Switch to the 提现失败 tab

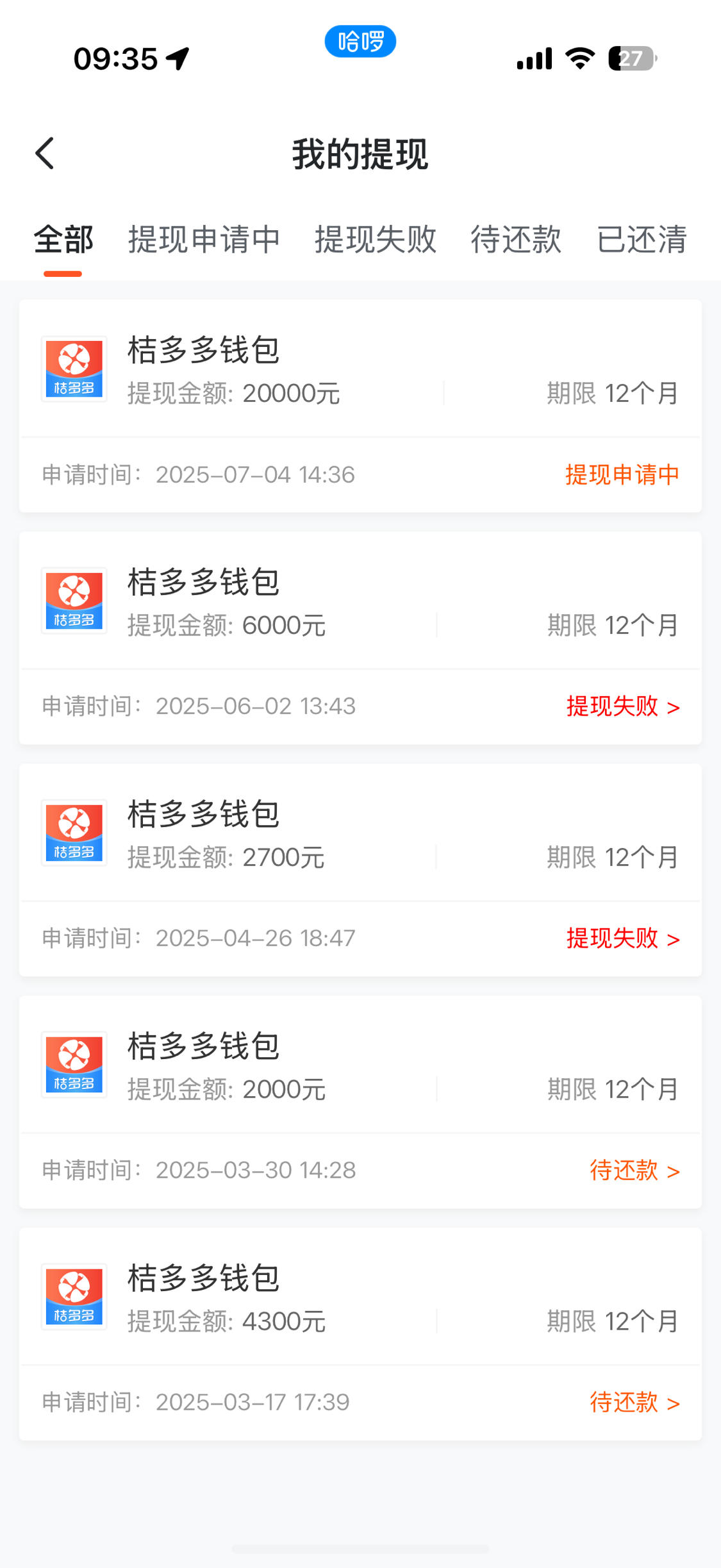coord(375,240)
